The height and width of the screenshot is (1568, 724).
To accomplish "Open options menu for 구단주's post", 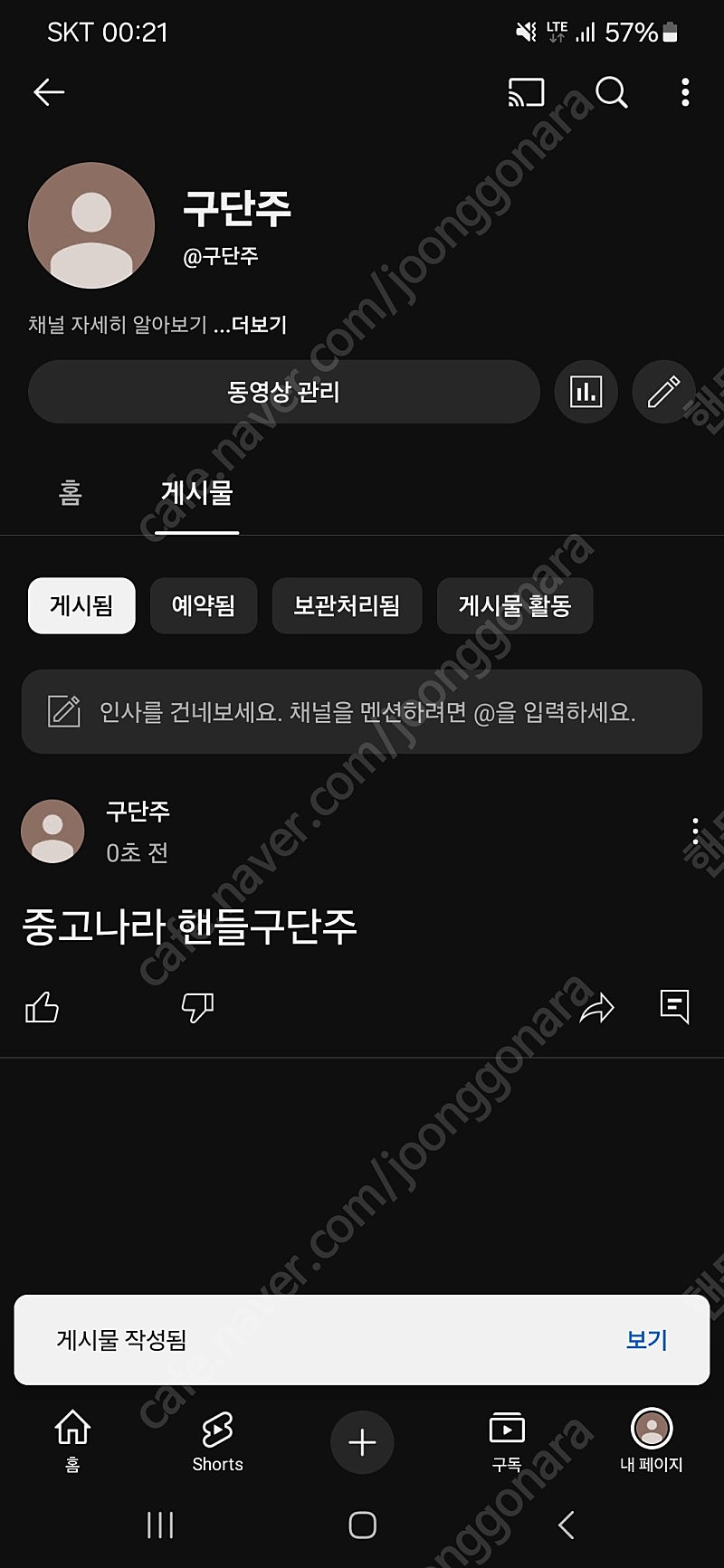I will 695,832.
